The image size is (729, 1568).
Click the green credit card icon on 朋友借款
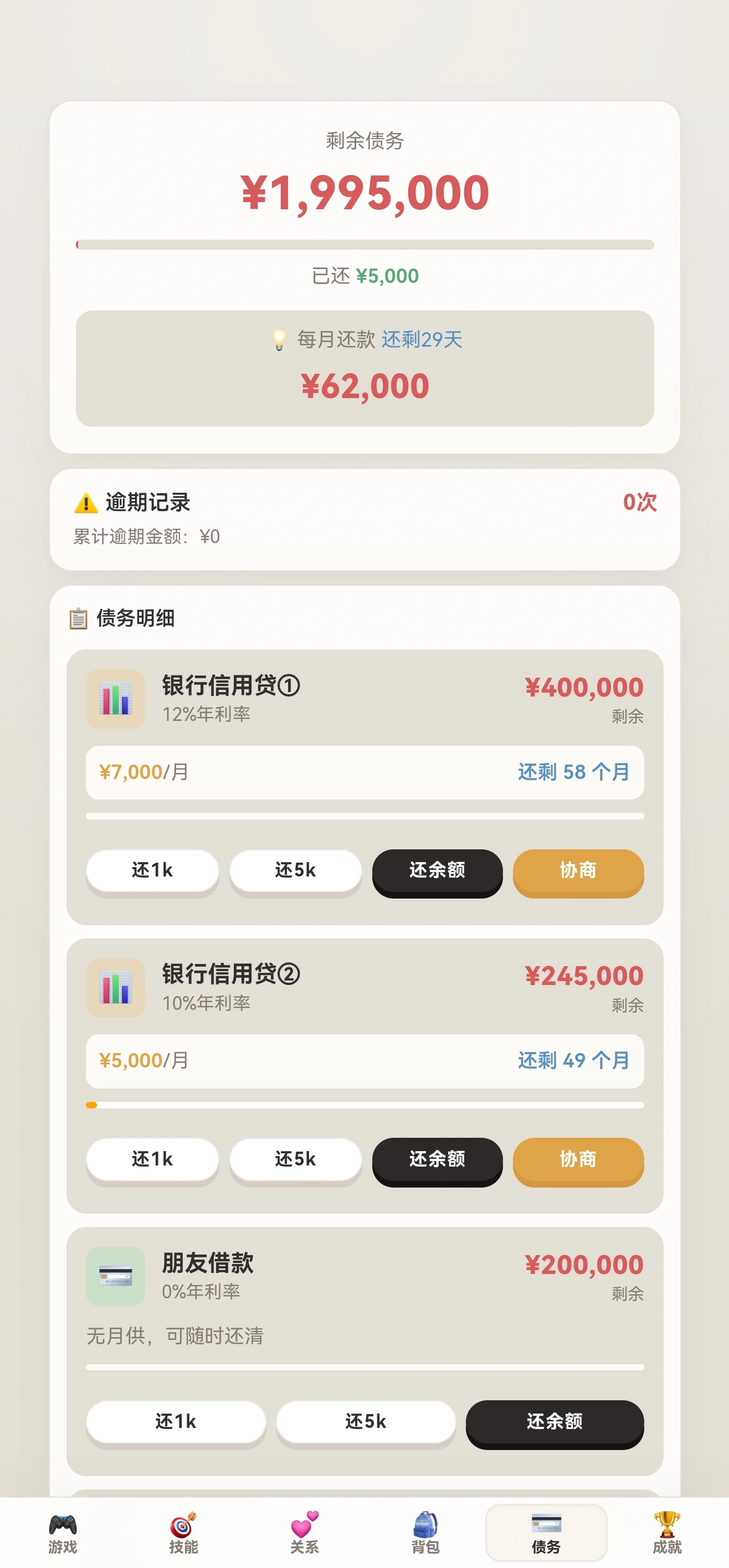click(x=115, y=1277)
